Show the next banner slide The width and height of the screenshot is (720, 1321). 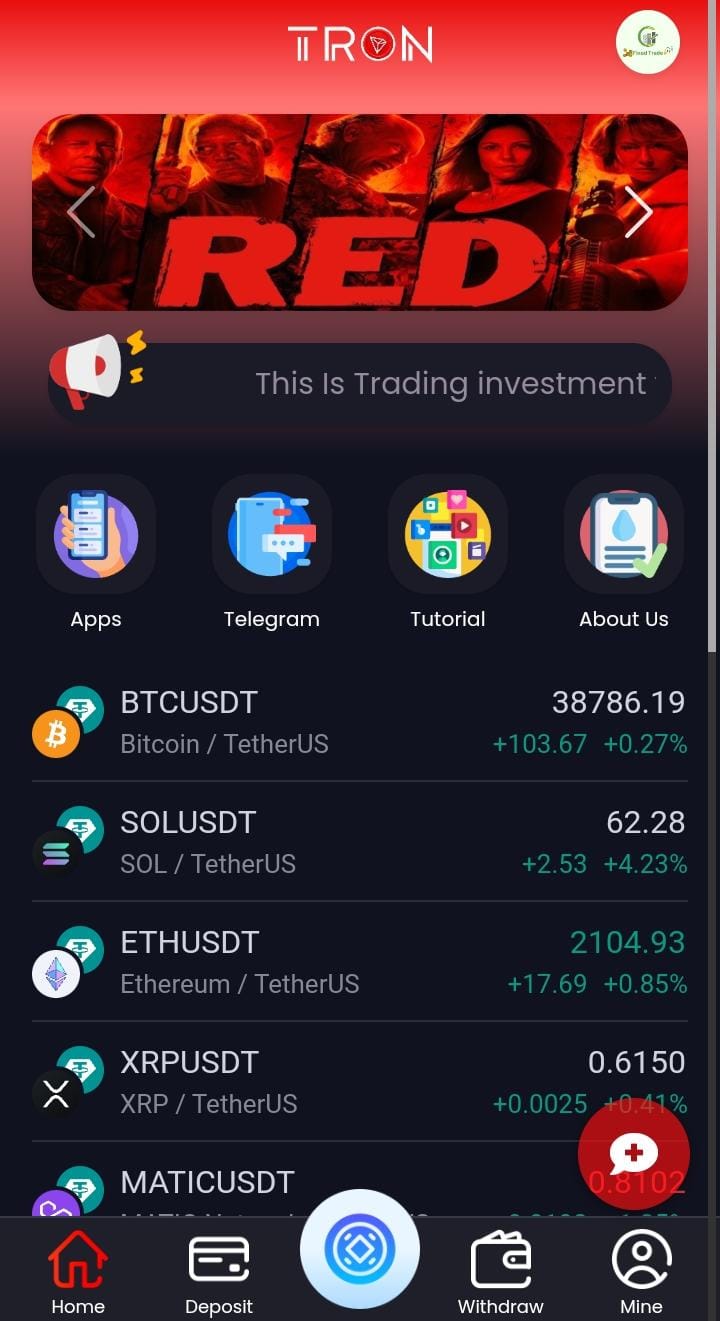click(638, 212)
